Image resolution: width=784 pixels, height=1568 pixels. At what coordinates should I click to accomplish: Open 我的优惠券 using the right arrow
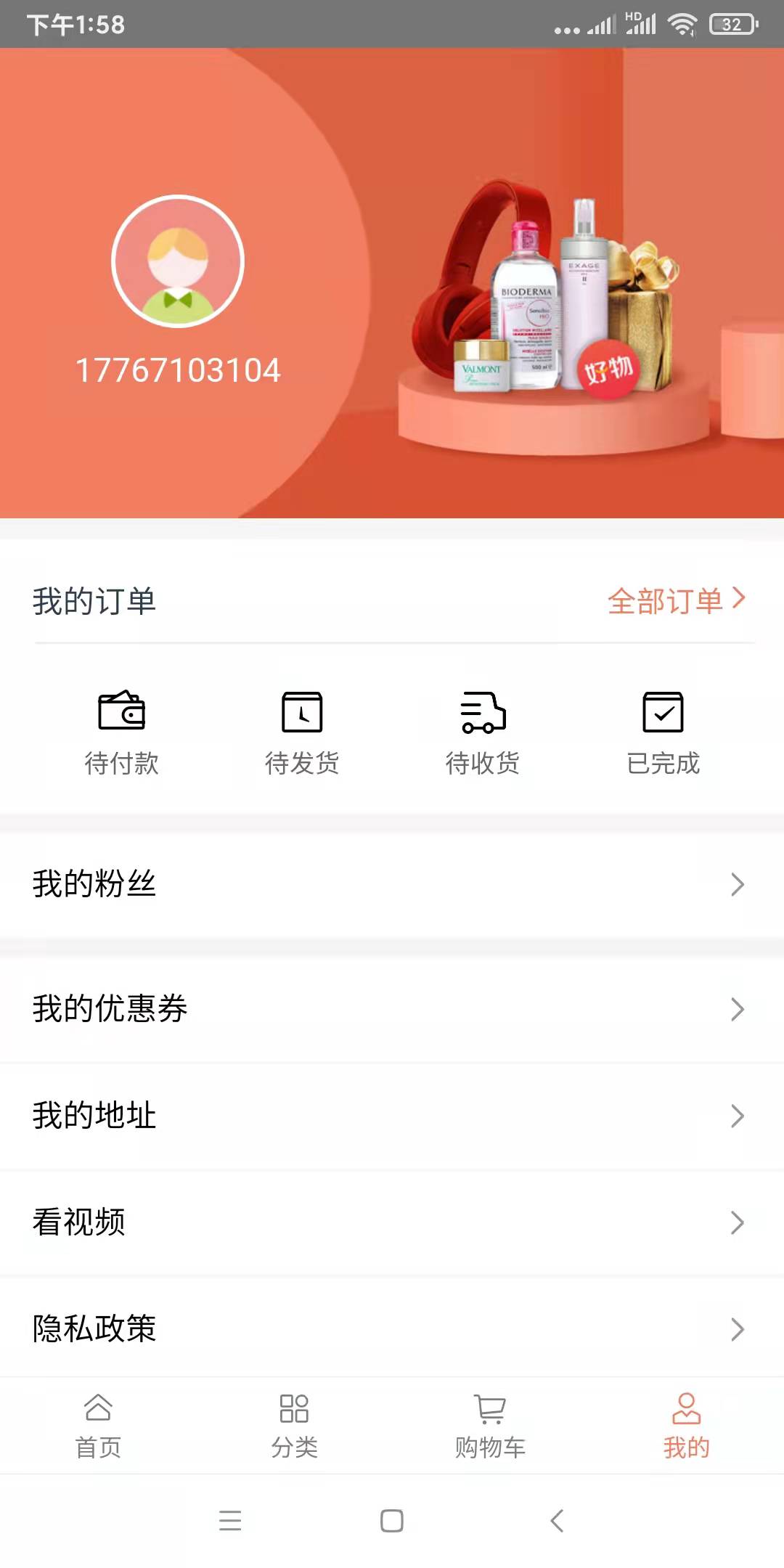point(739,1009)
